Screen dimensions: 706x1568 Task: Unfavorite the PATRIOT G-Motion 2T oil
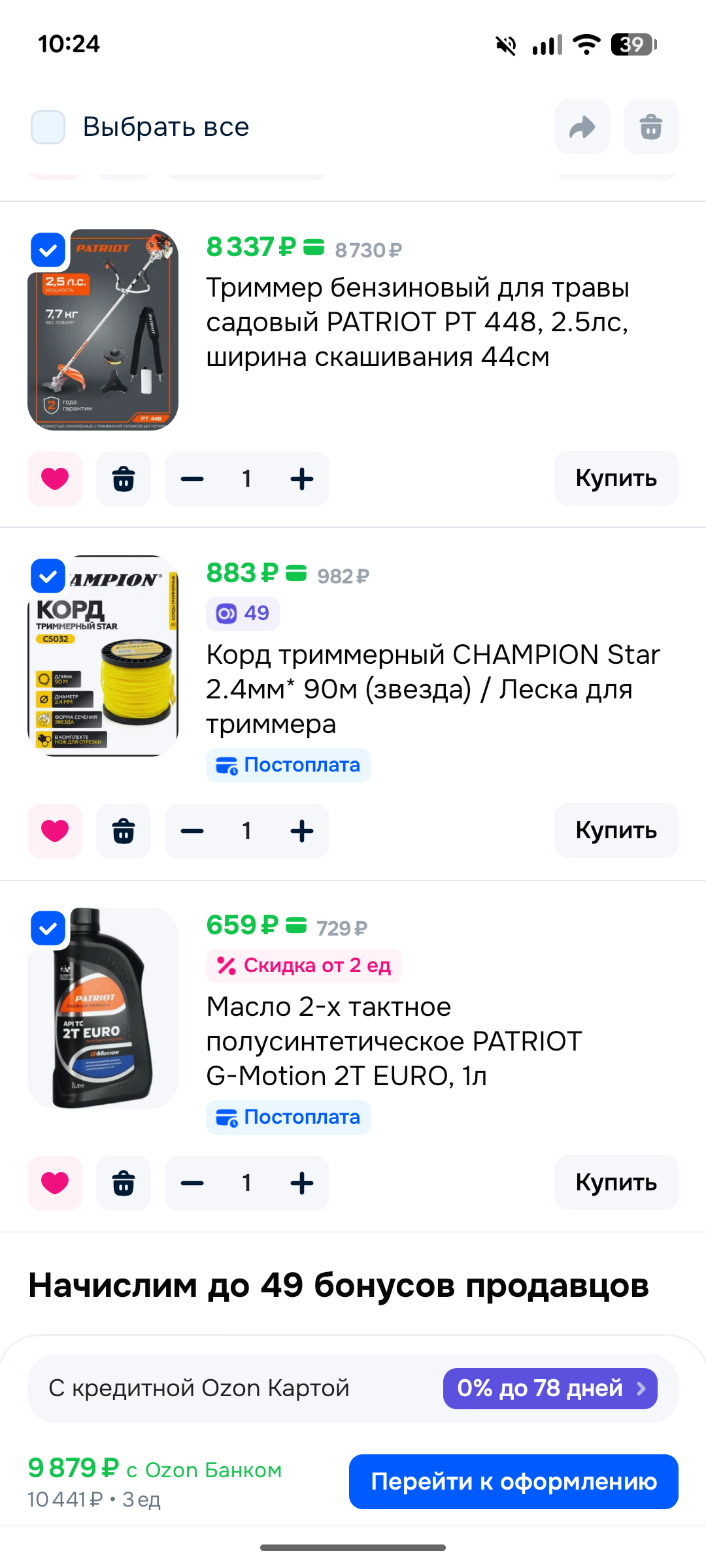coord(55,1183)
